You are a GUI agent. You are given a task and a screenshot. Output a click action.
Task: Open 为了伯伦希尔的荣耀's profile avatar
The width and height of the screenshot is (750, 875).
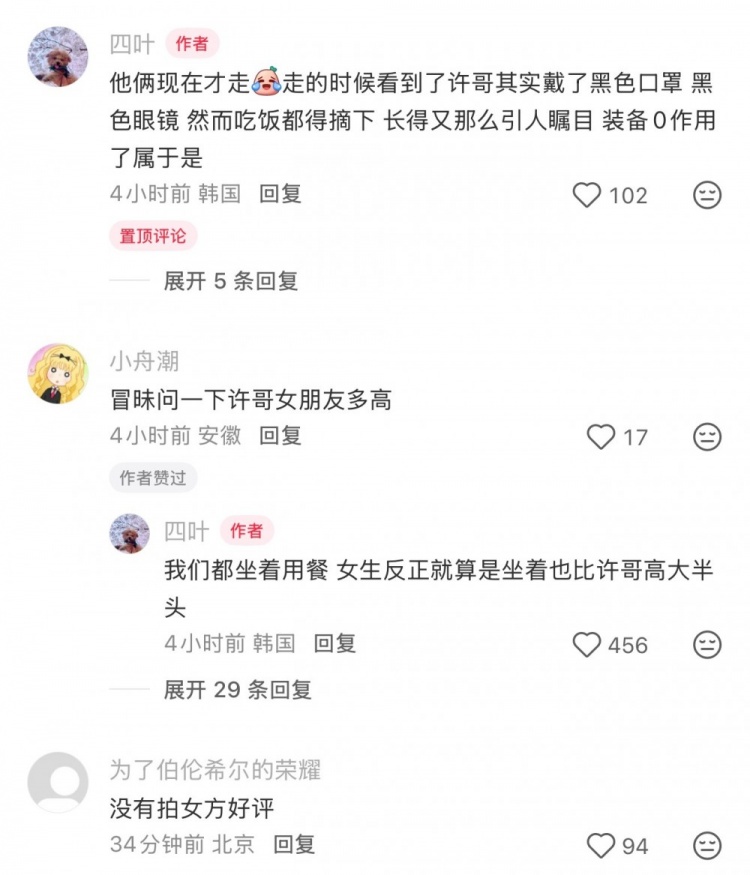click(x=57, y=782)
